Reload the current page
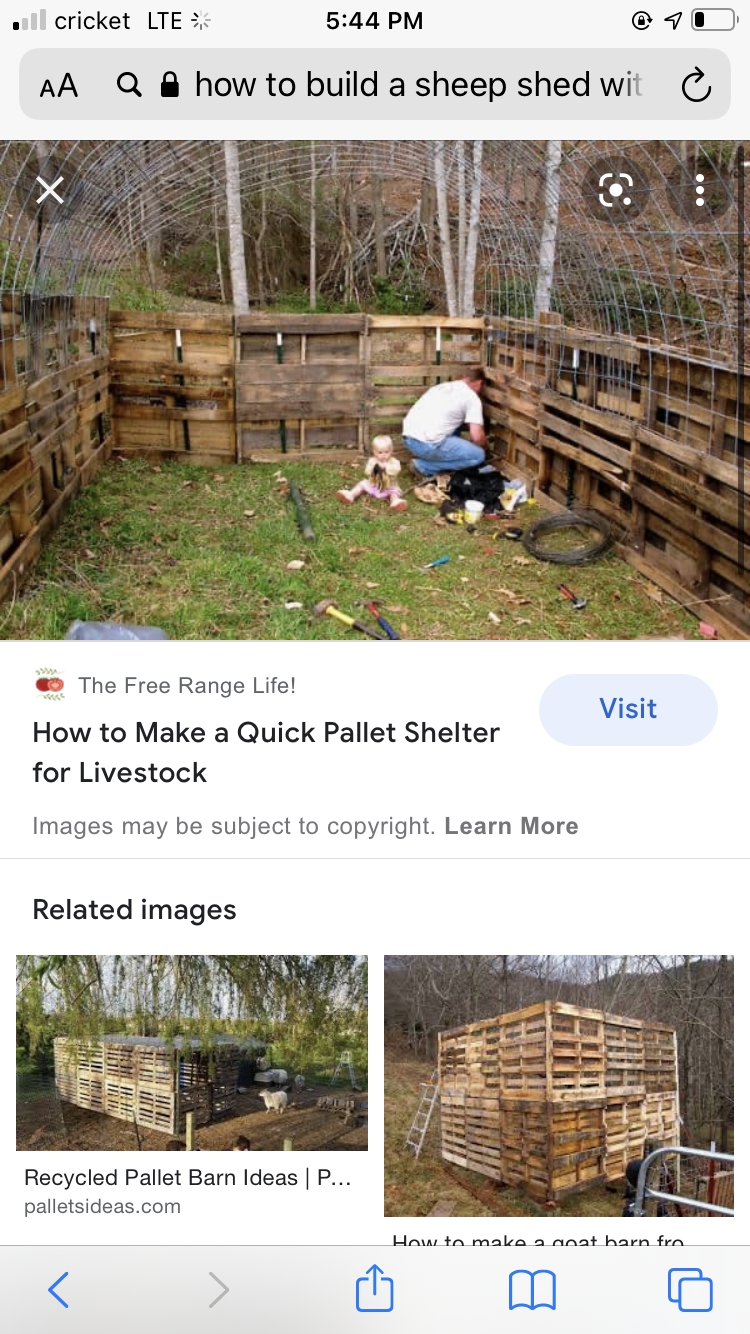Viewport: 750px width, 1334px height. pos(695,86)
